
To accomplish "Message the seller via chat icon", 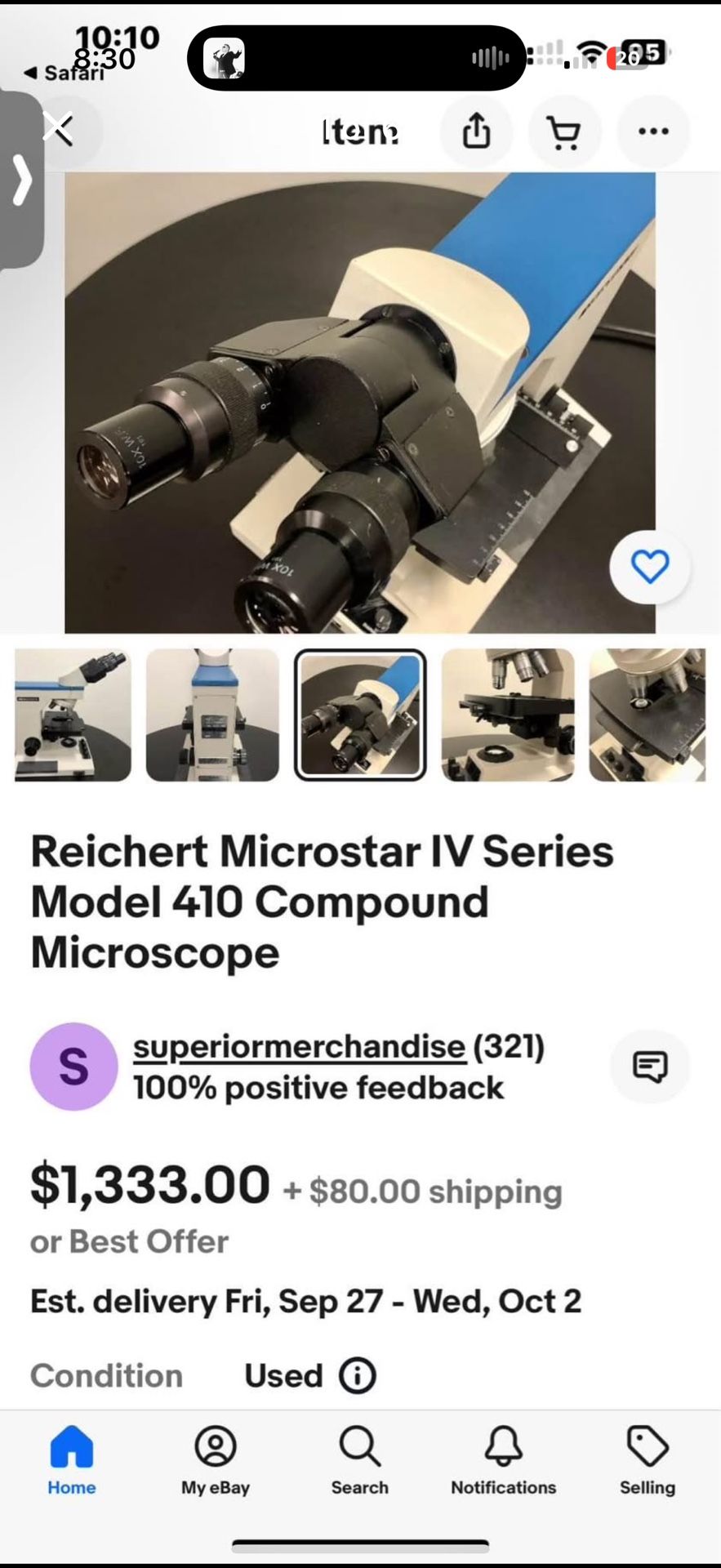I will tap(649, 1066).
